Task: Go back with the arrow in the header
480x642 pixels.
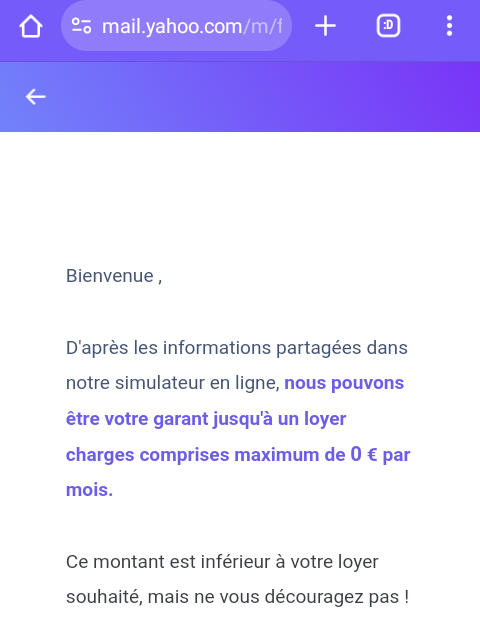Action: click(36, 97)
